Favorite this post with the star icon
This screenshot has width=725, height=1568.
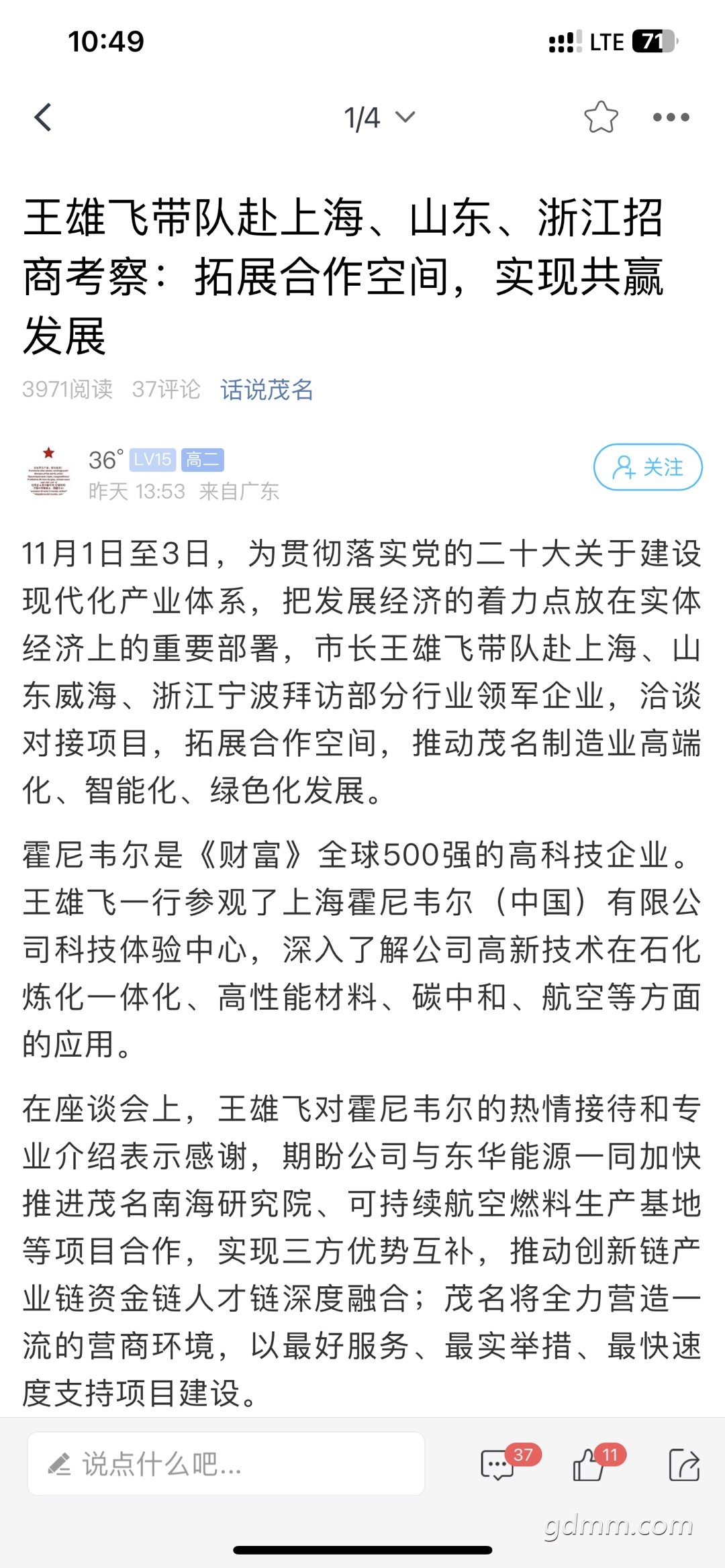point(601,117)
